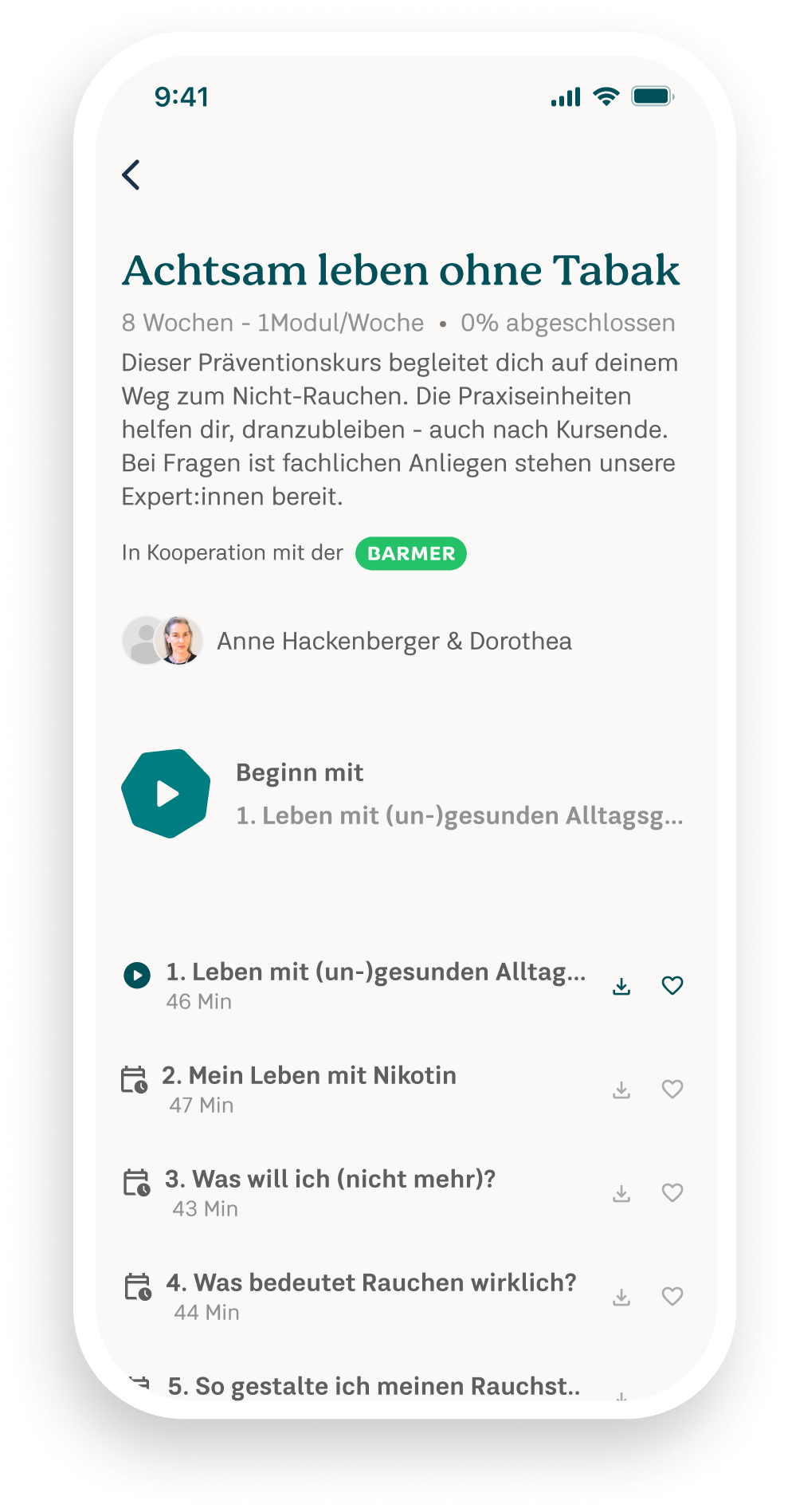Add Was will ich (nicht mehr)? to favorites

point(672,1192)
